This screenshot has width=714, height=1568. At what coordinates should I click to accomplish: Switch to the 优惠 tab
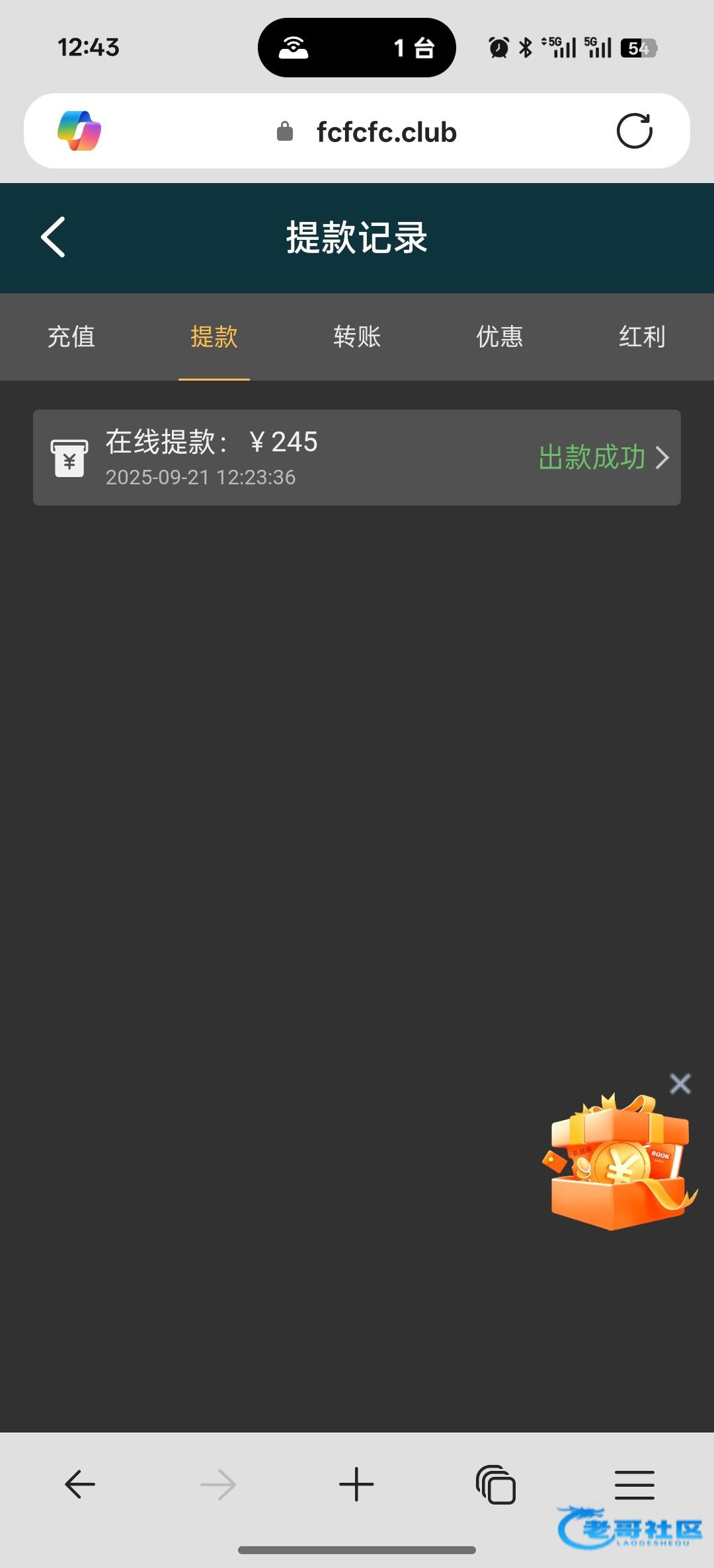pos(500,337)
